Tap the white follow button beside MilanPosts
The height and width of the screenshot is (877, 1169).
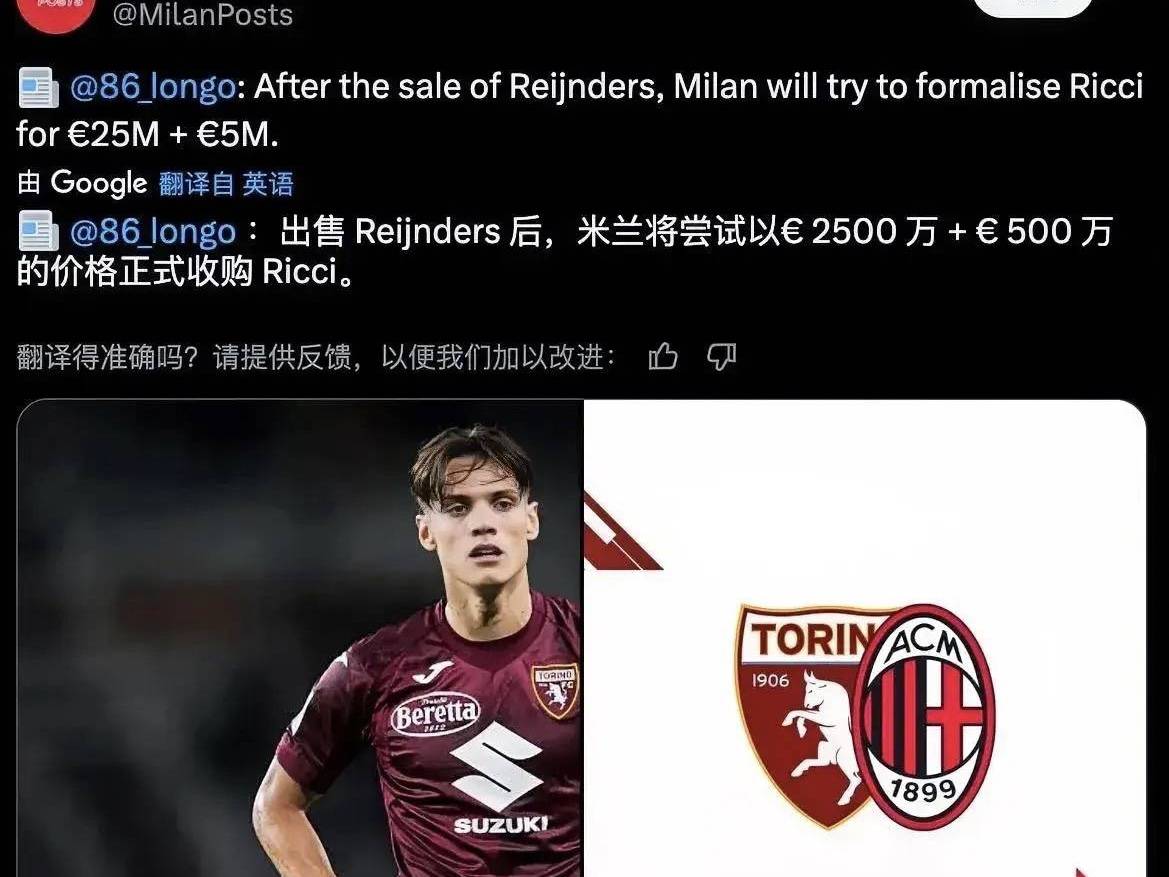point(1033,6)
